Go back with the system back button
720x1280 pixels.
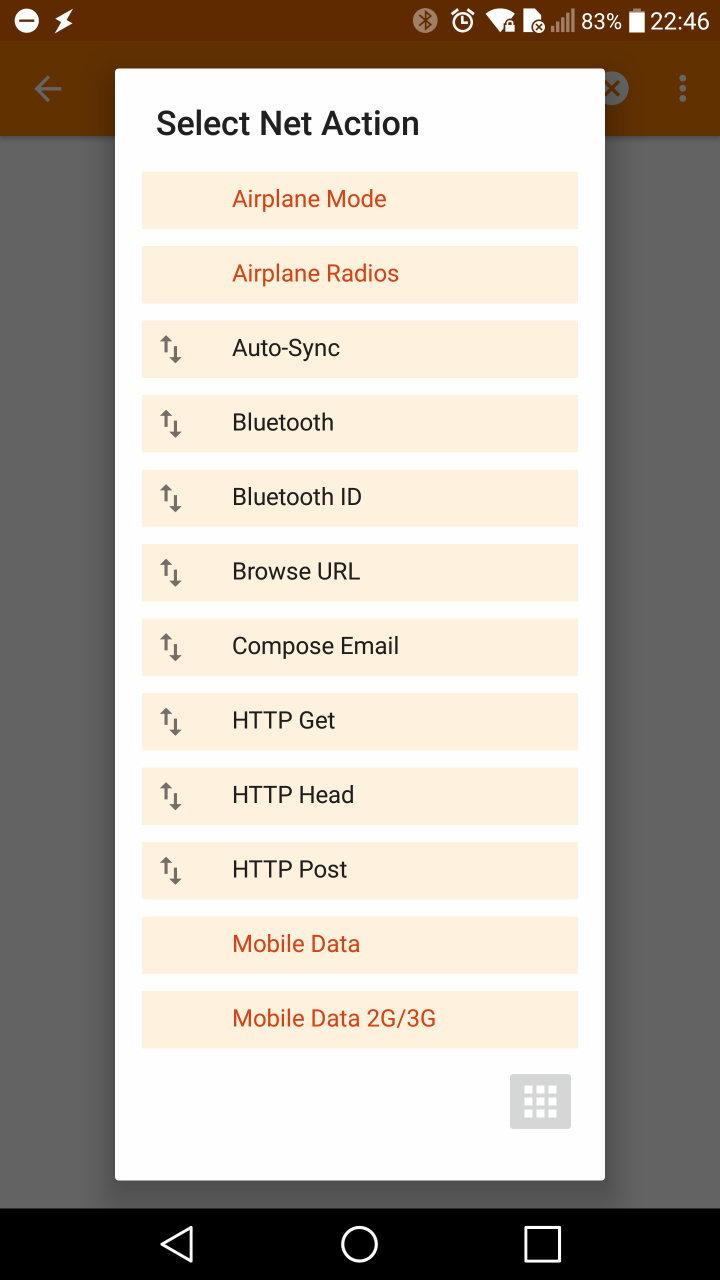(x=177, y=1244)
